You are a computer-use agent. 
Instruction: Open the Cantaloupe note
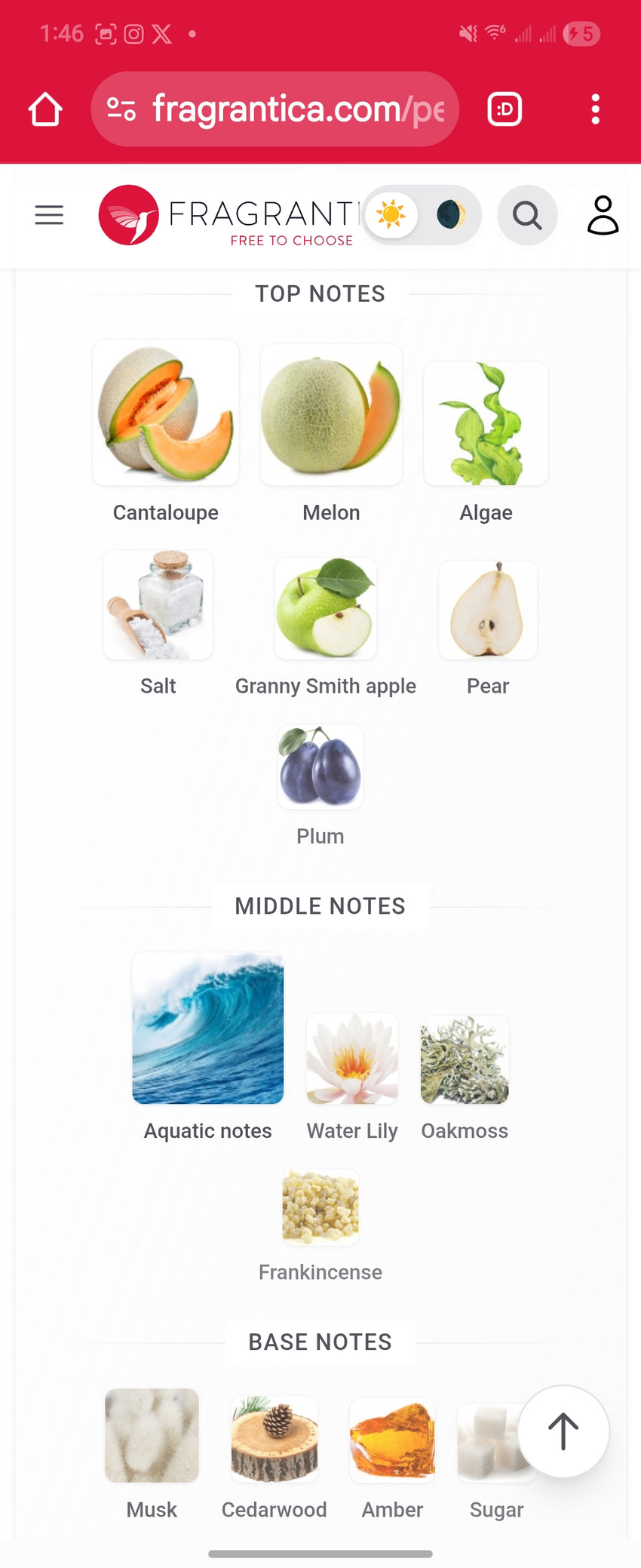coord(166,414)
